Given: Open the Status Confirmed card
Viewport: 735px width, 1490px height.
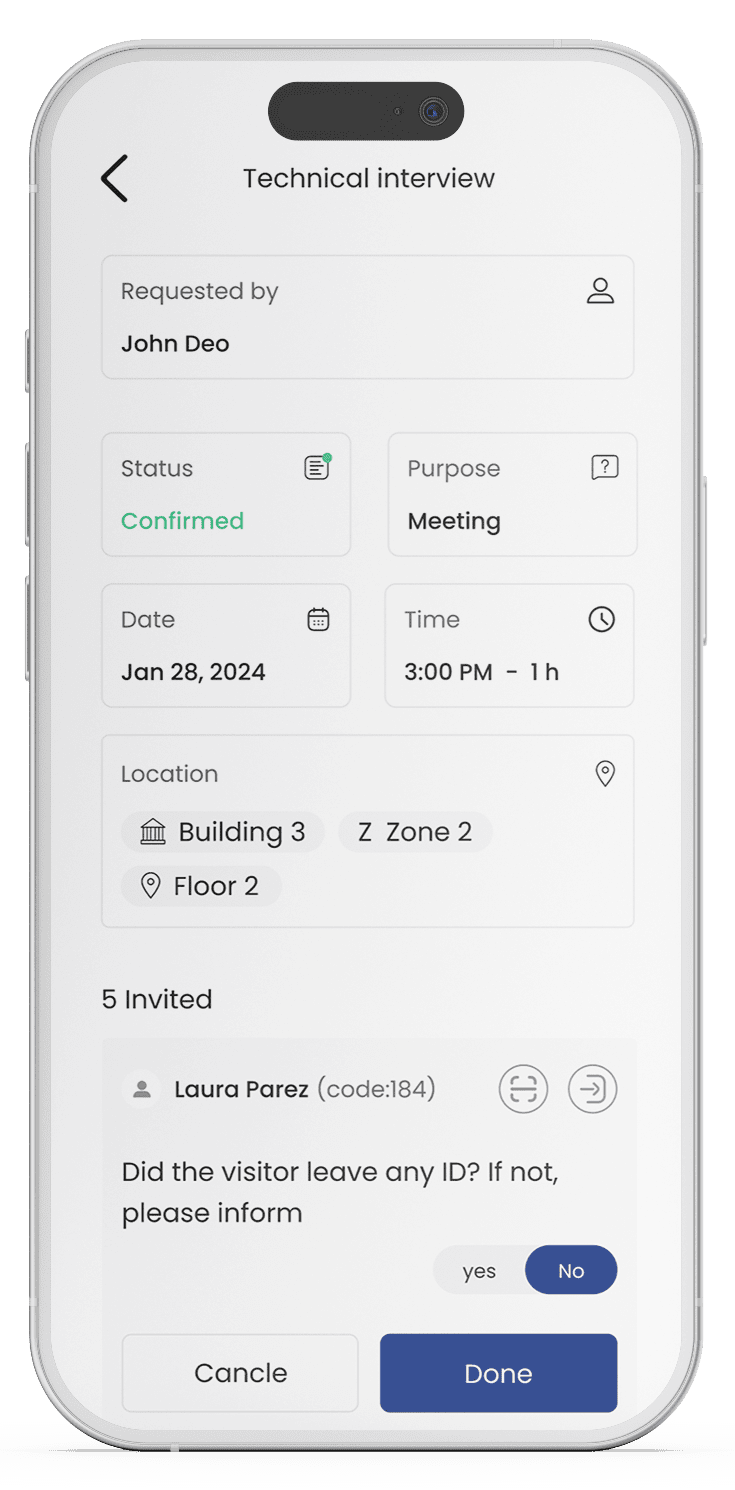Looking at the screenshot, I should coord(225,494).
